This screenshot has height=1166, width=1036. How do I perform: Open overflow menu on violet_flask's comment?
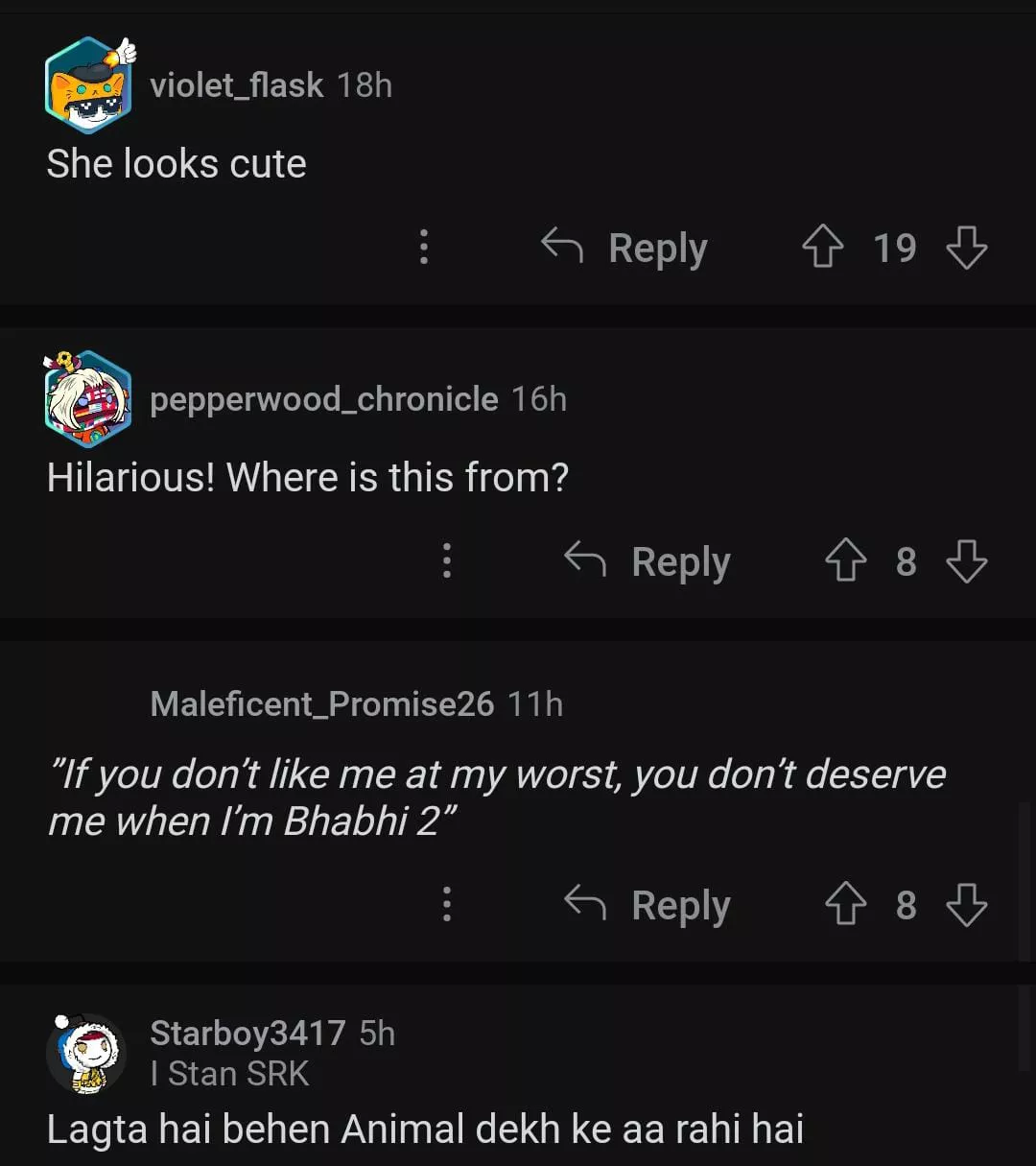(424, 248)
